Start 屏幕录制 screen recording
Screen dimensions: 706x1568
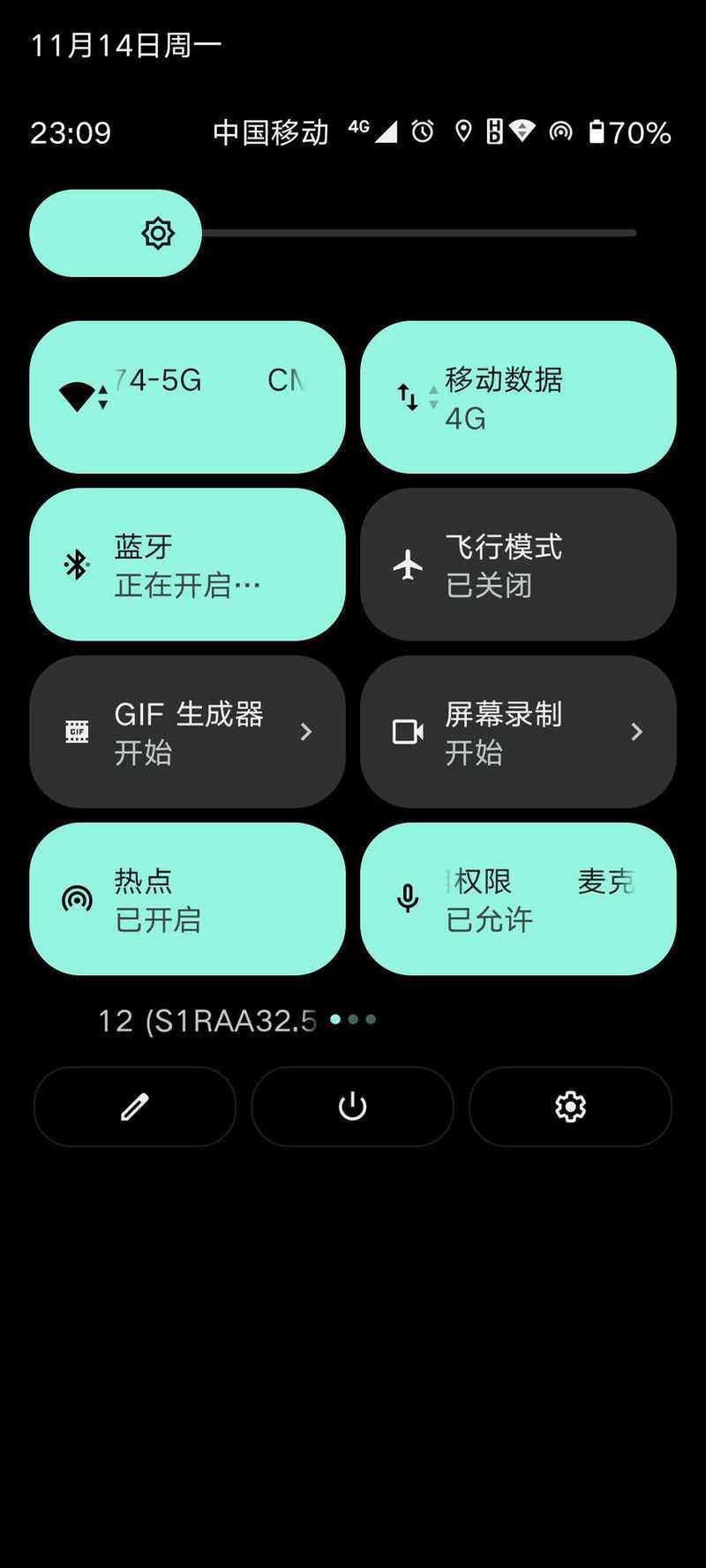pos(518,731)
